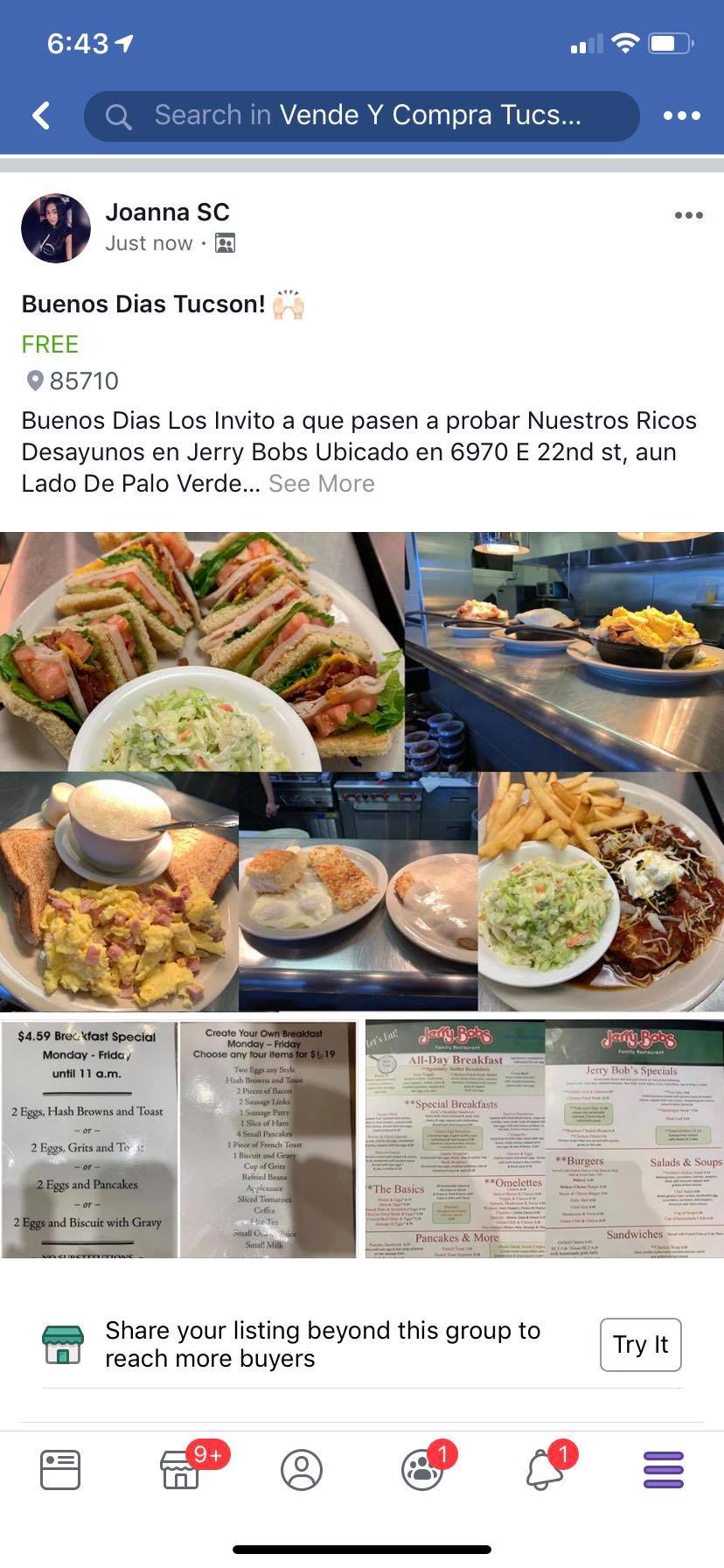Open the scrambled eggs and toast photo
This screenshot has width=724, height=1568.
click(x=118, y=892)
